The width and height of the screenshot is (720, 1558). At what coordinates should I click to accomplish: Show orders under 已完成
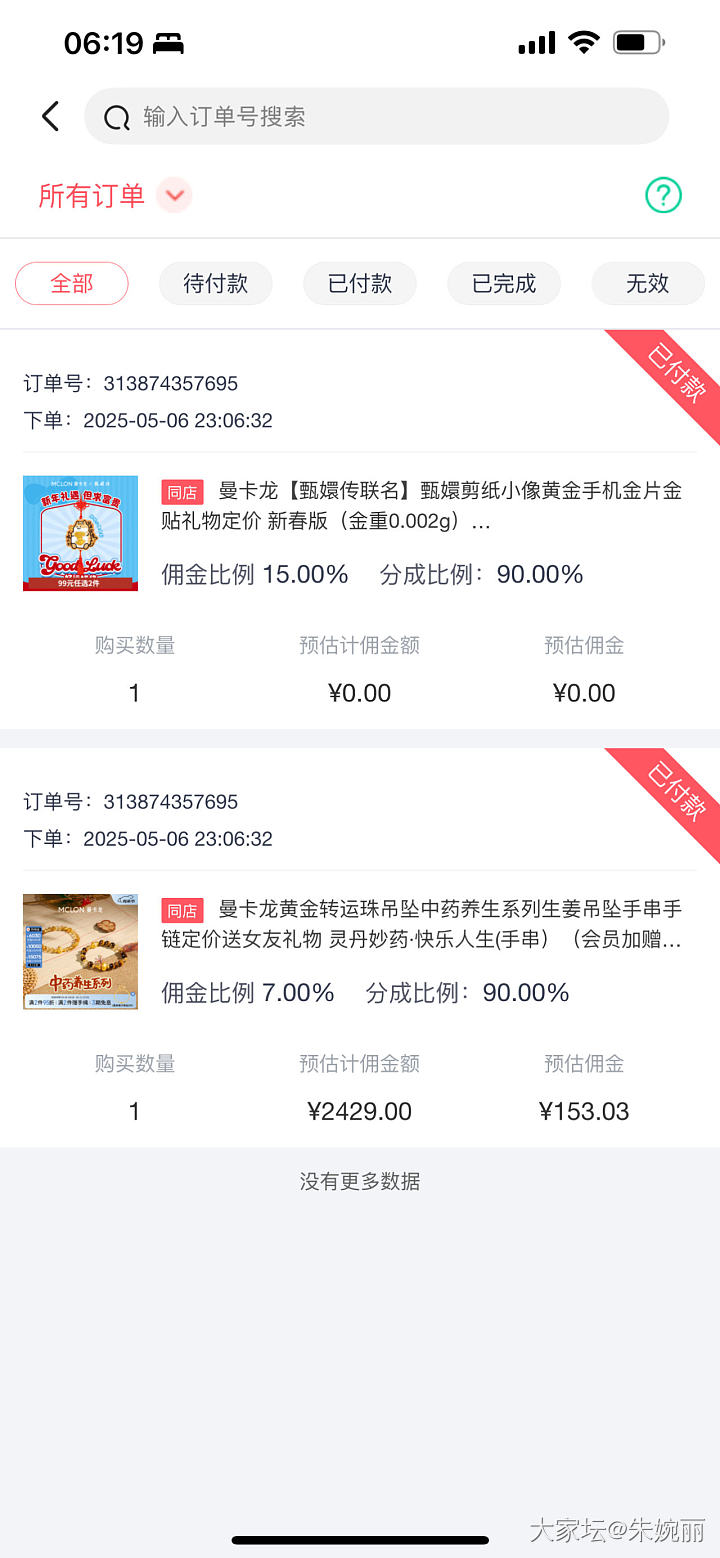pos(504,283)
